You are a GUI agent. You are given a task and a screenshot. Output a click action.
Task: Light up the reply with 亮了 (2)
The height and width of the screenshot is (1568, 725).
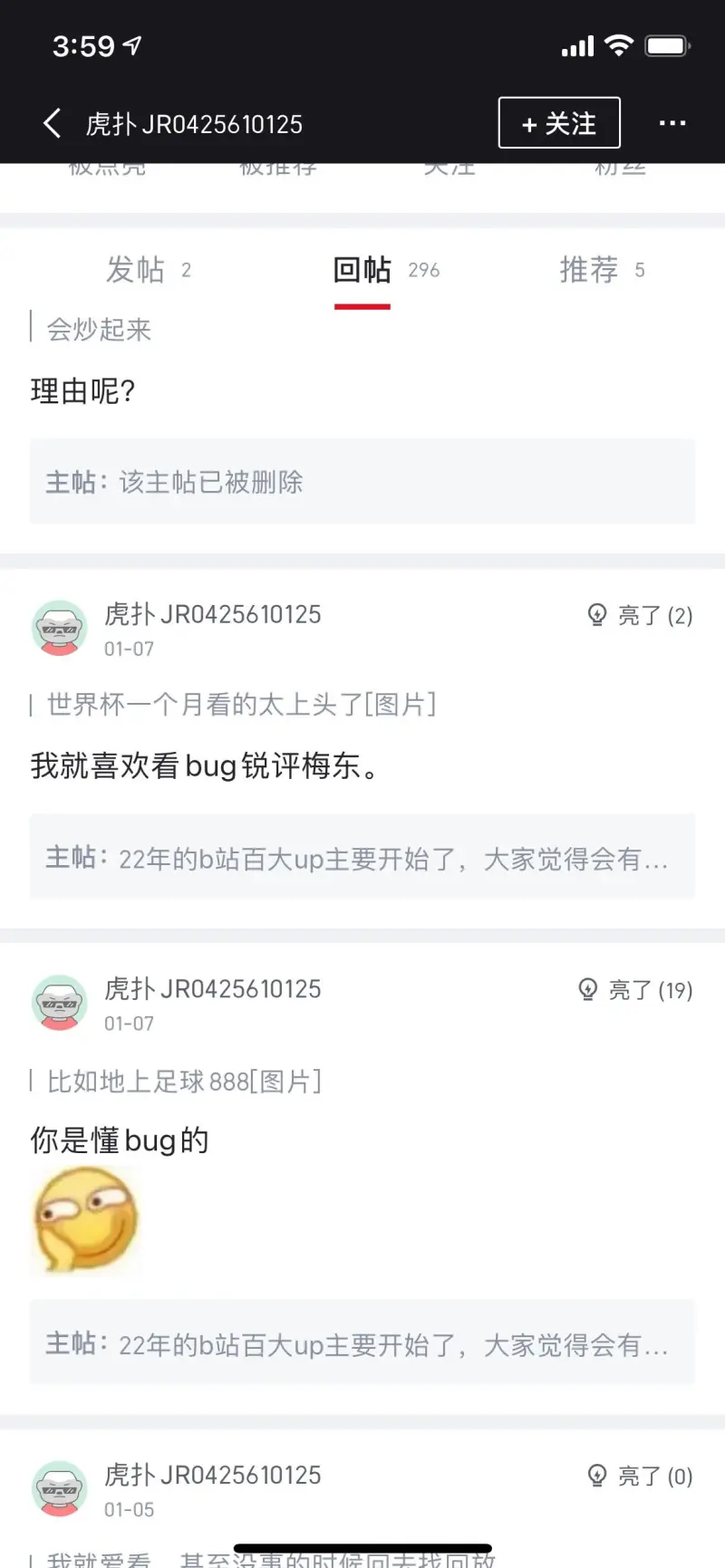tap(640, 616)
